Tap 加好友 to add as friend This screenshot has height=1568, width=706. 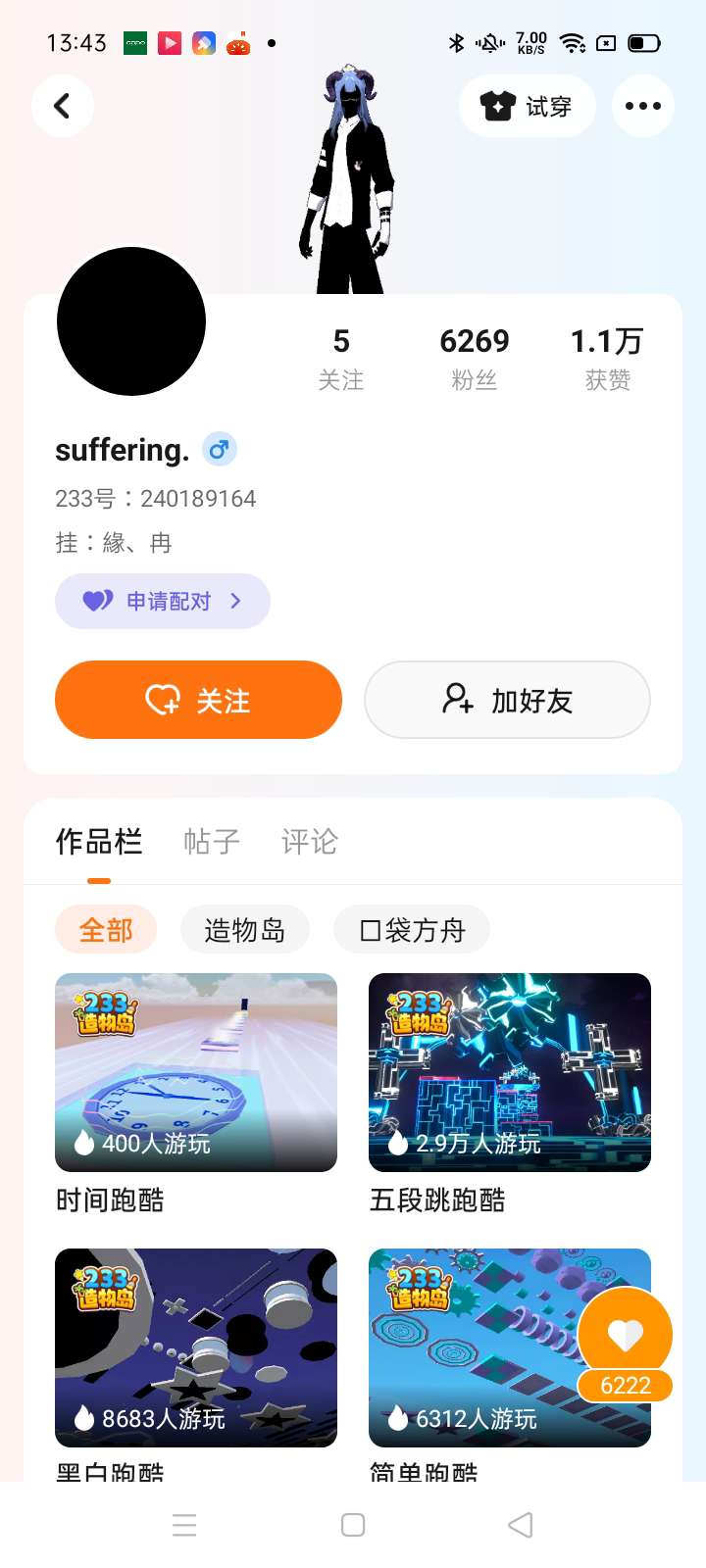[507, 700]
